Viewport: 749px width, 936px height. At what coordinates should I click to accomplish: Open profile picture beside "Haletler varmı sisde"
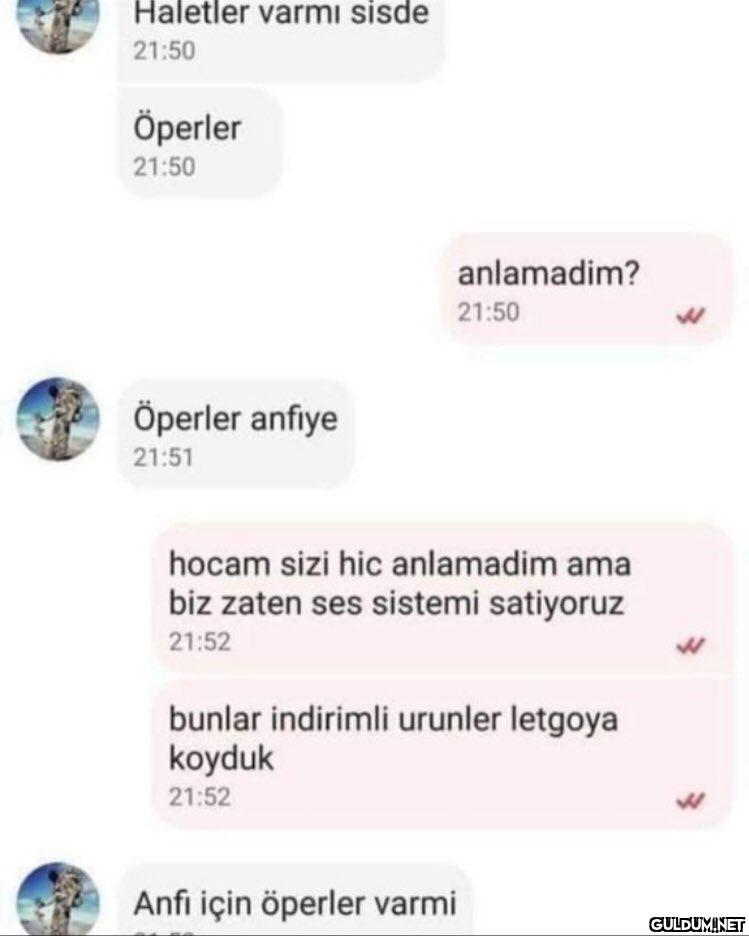[60, 20]
